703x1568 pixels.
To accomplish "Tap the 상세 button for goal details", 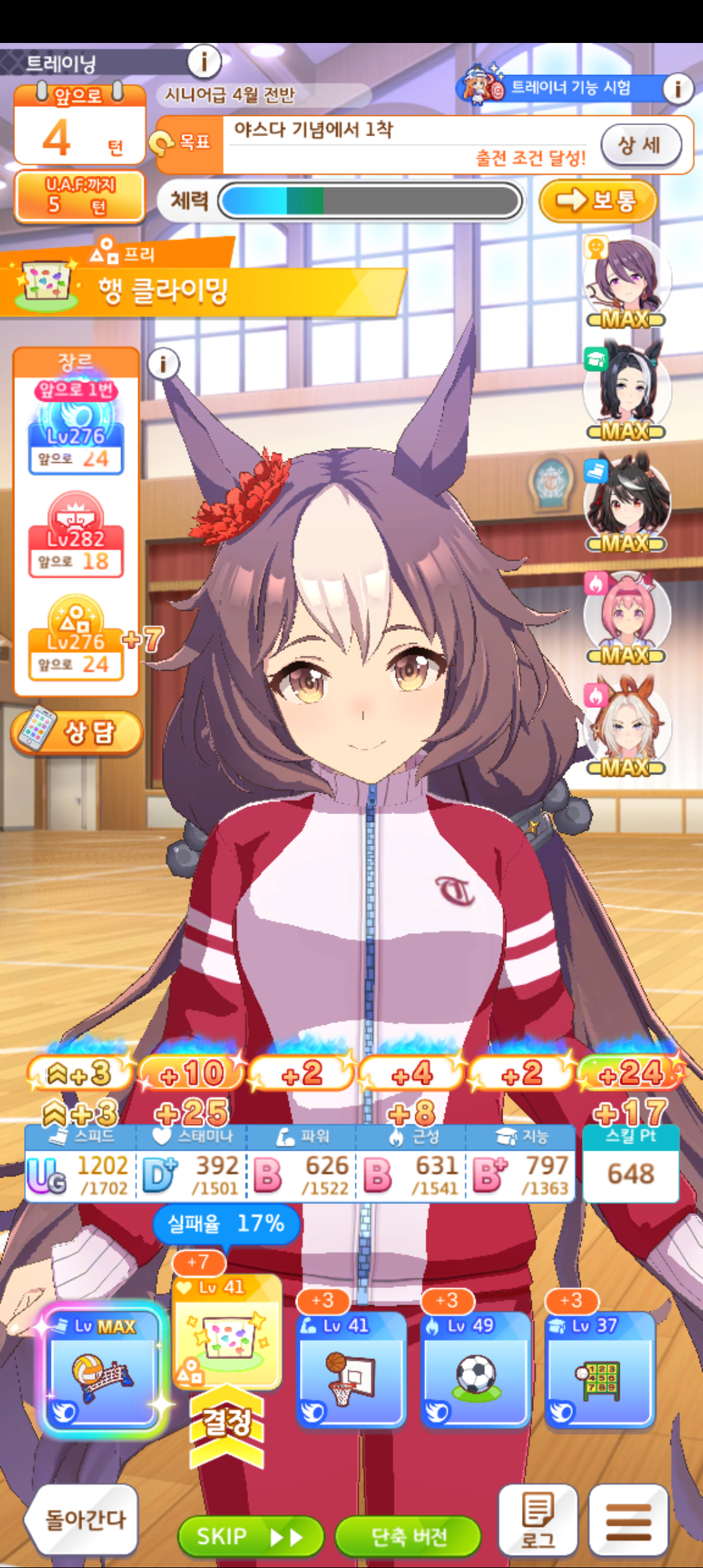I will pyautogui.click(x=641, y=145).
